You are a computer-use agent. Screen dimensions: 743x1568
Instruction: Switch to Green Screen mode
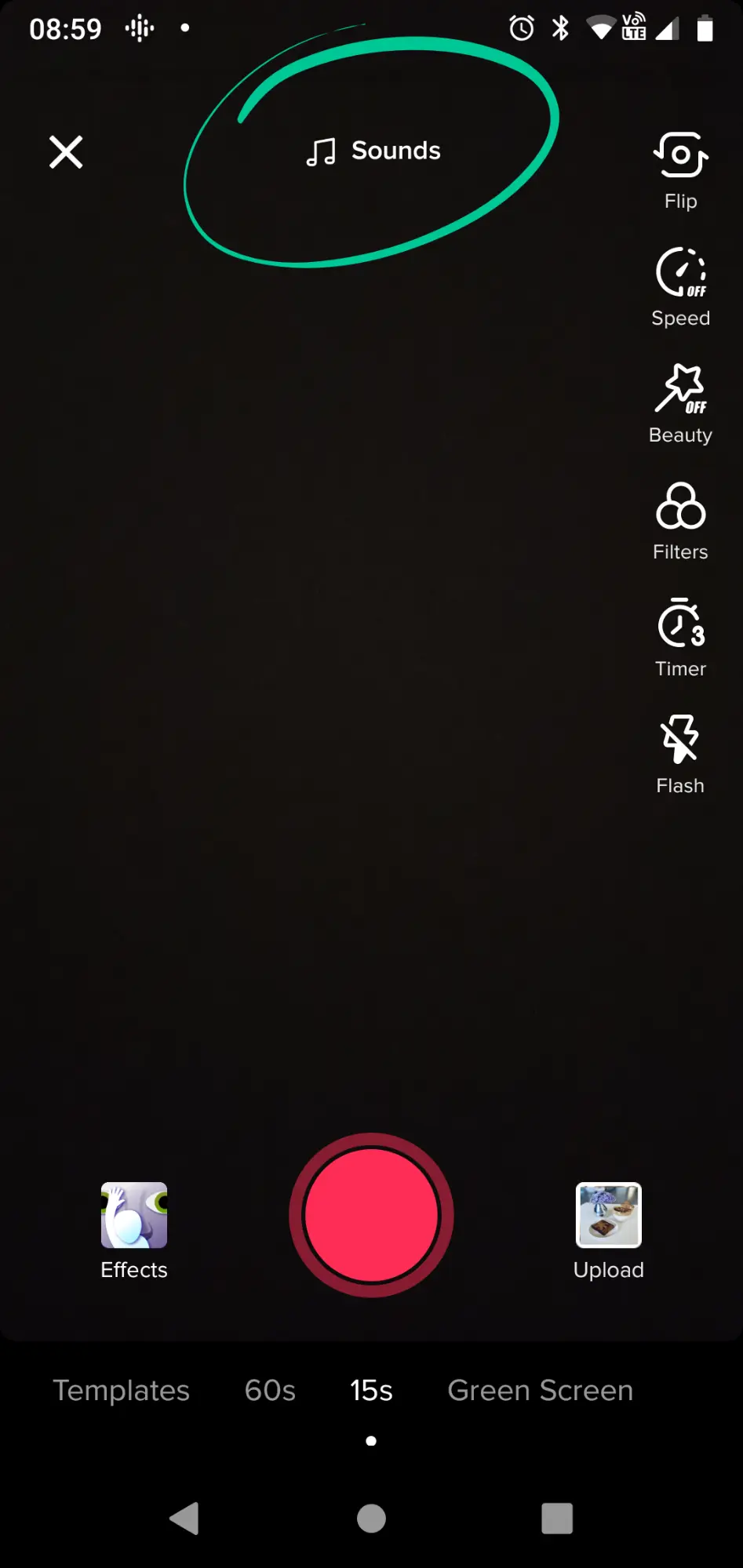pos(540,1390)
